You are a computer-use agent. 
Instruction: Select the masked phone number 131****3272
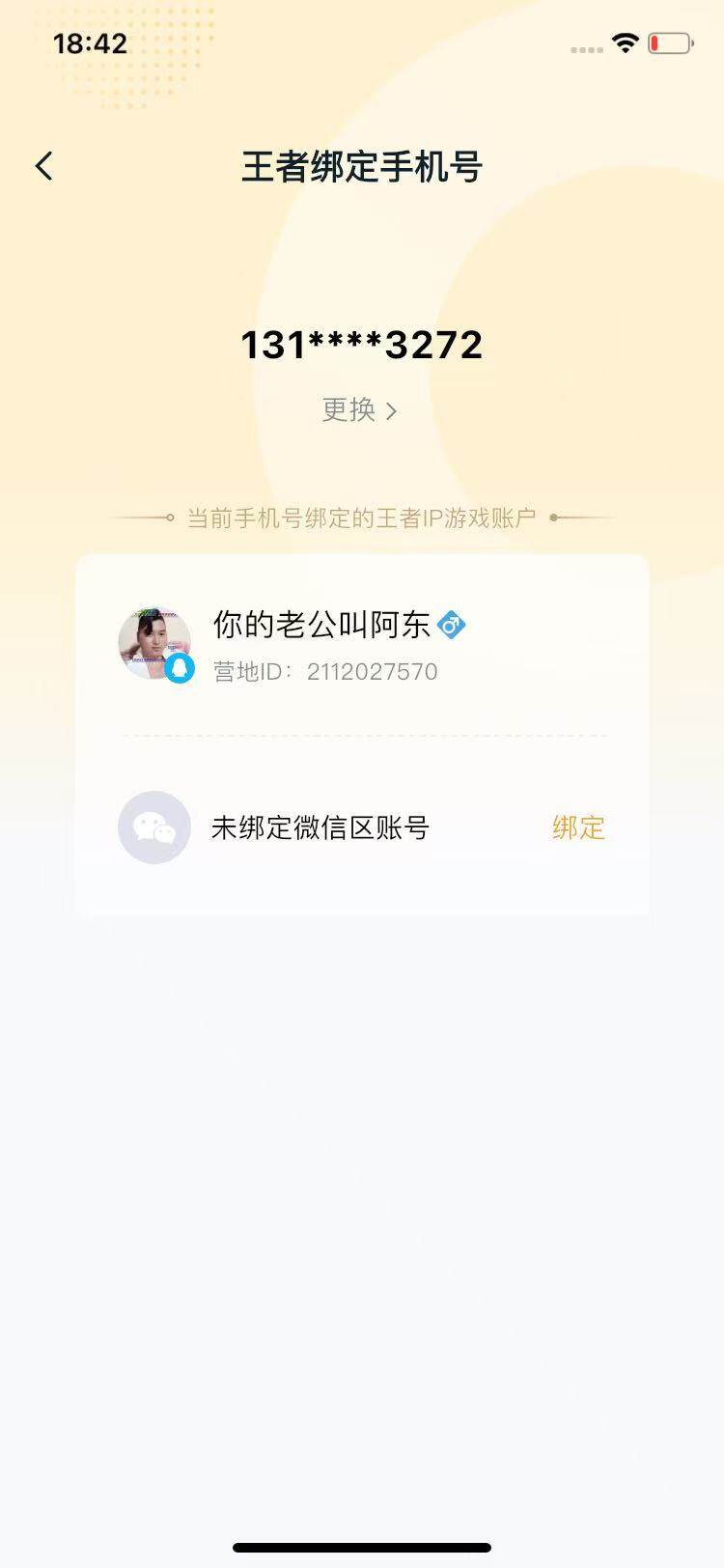pyautogui.click(x=361, y=345)
